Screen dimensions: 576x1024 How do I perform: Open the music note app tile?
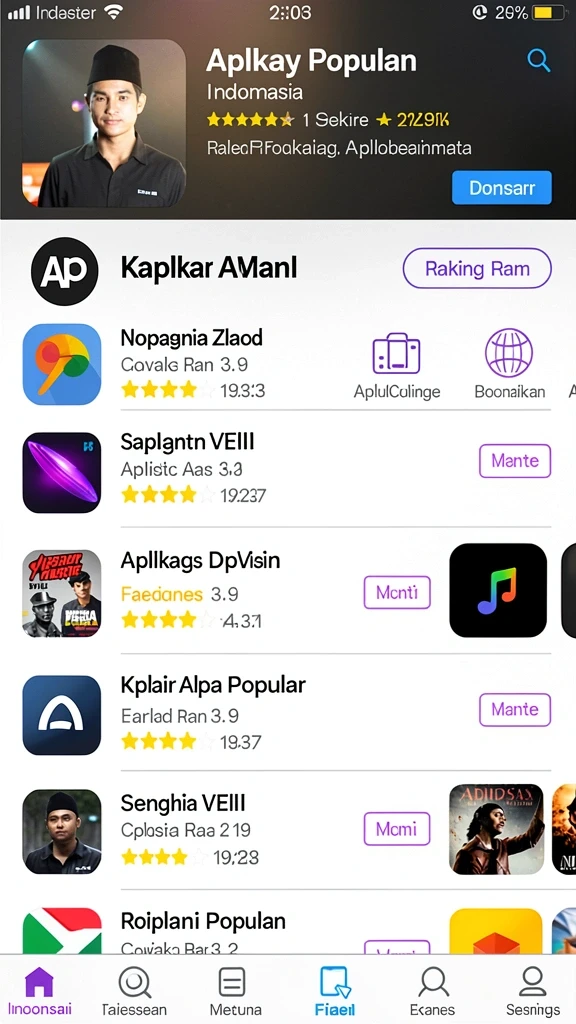click(x=498, y=590)
